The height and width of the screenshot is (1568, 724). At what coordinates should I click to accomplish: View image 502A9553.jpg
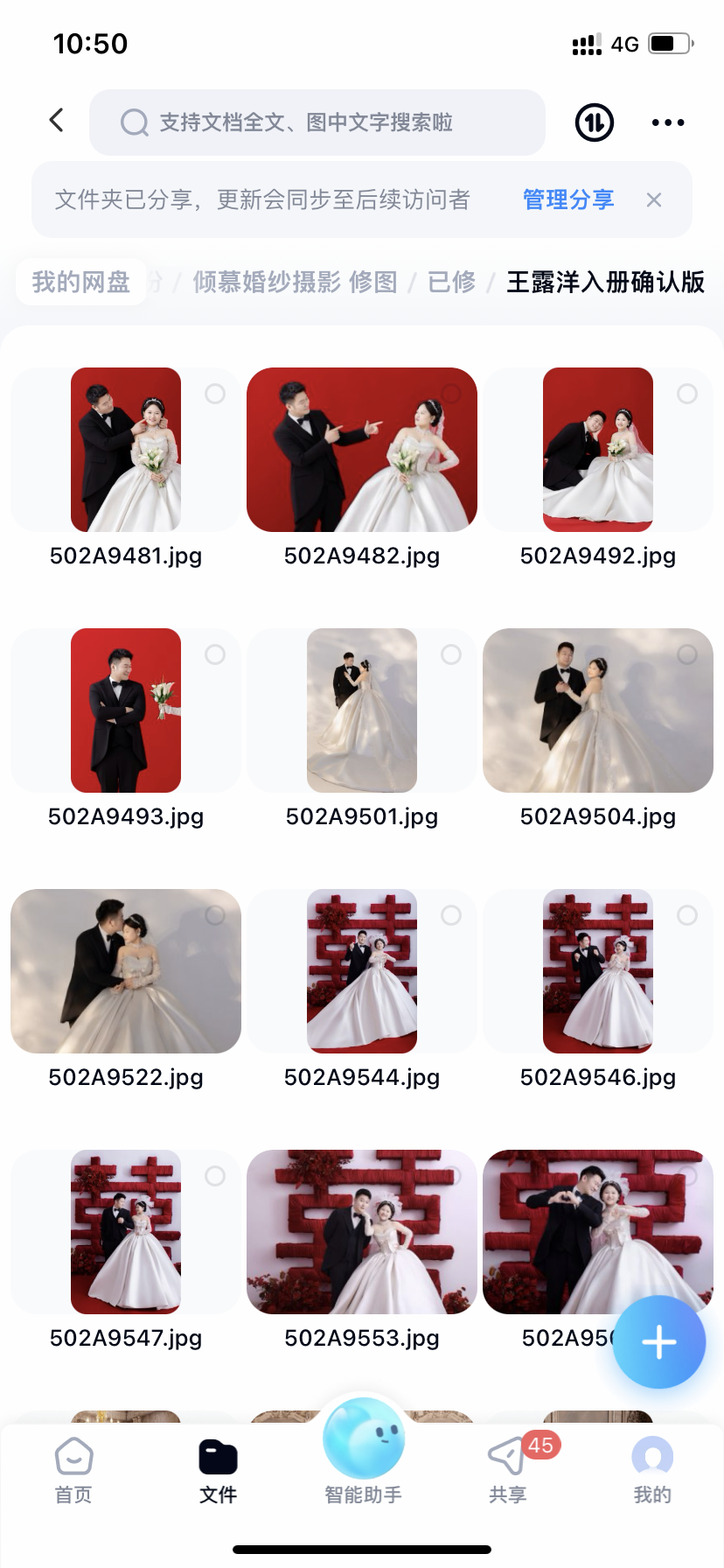pyautogui.click(x=362, y=1232)
